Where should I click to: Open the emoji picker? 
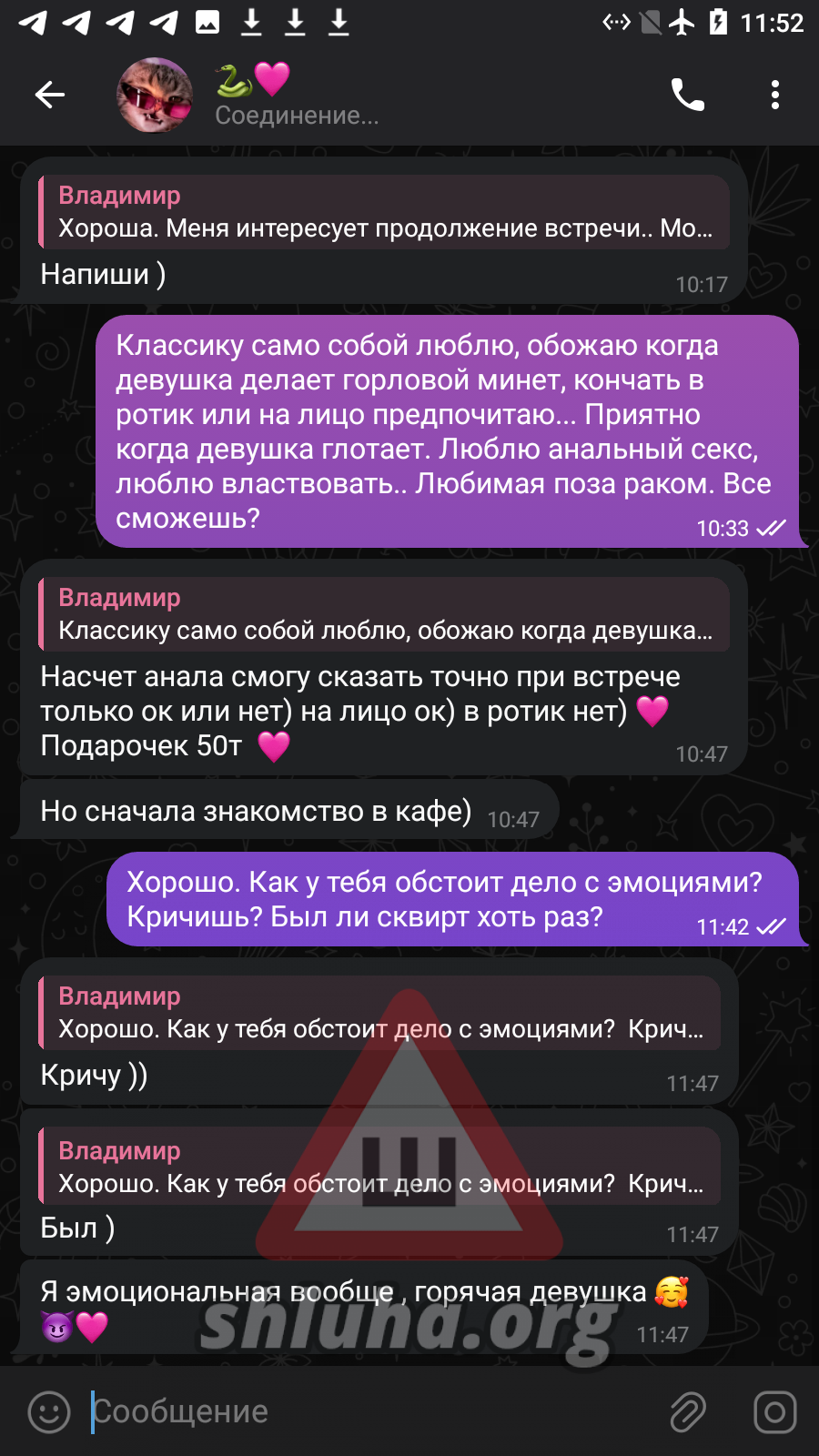pos(49,1411)
